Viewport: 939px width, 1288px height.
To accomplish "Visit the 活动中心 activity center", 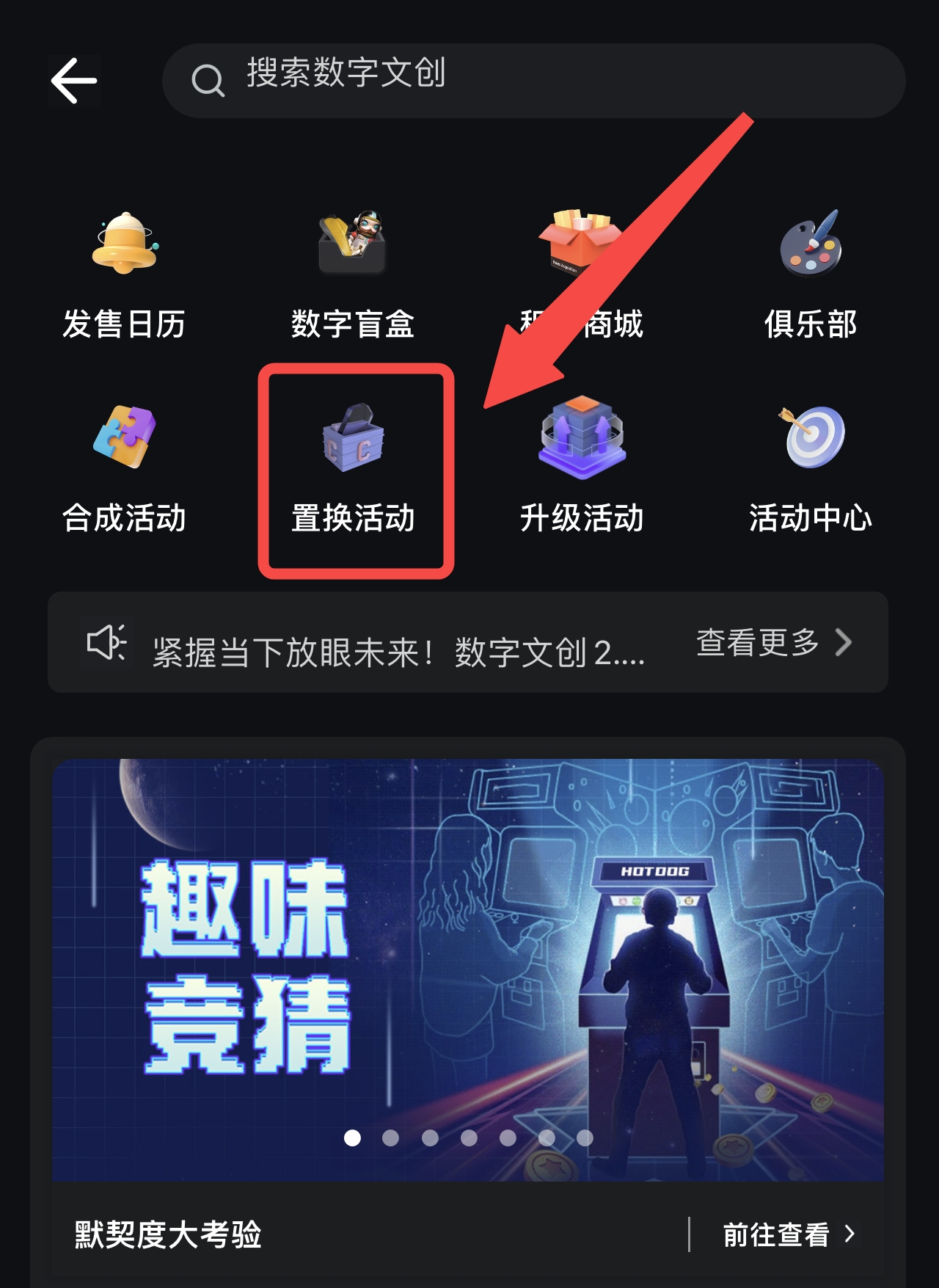I will [x=811, y=470].
